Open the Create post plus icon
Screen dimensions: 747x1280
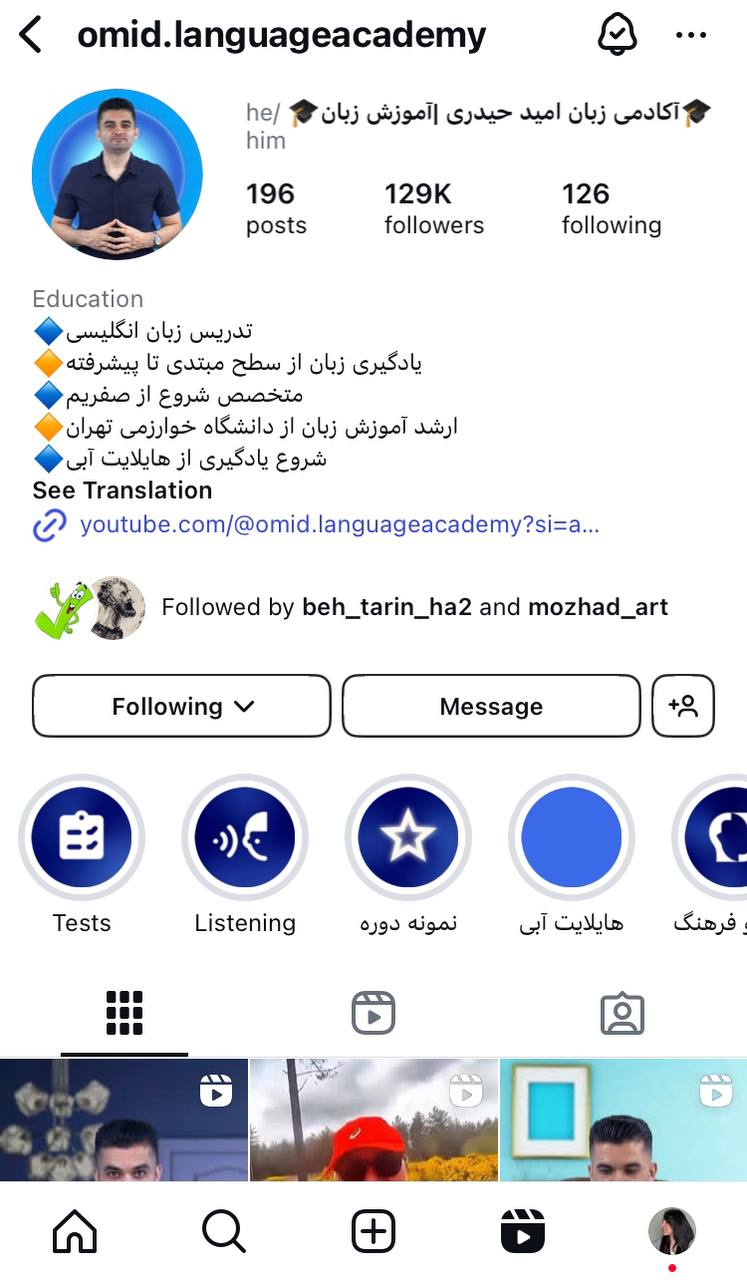coord(373,1231)
